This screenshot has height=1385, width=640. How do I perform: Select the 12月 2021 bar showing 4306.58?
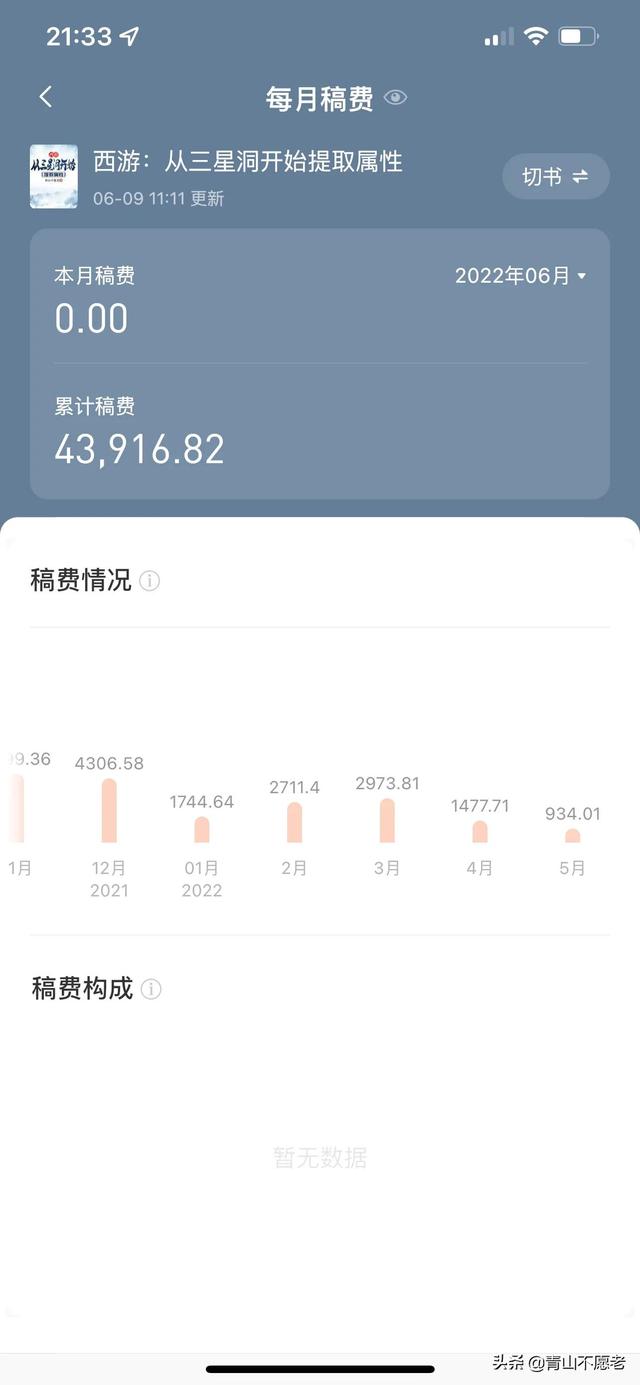(x=109, y=811)
